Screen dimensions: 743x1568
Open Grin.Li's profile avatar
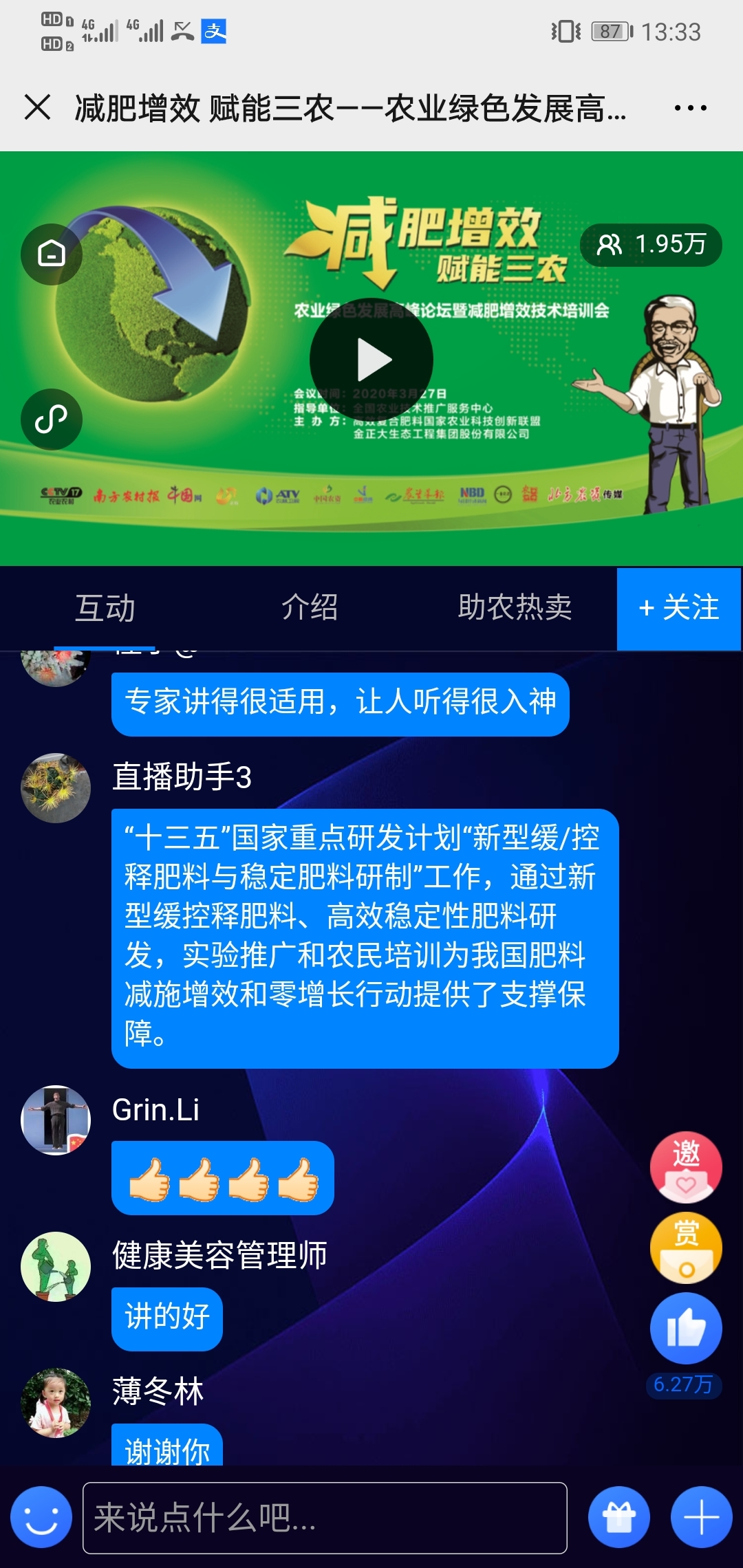(x=56, y=1120)
